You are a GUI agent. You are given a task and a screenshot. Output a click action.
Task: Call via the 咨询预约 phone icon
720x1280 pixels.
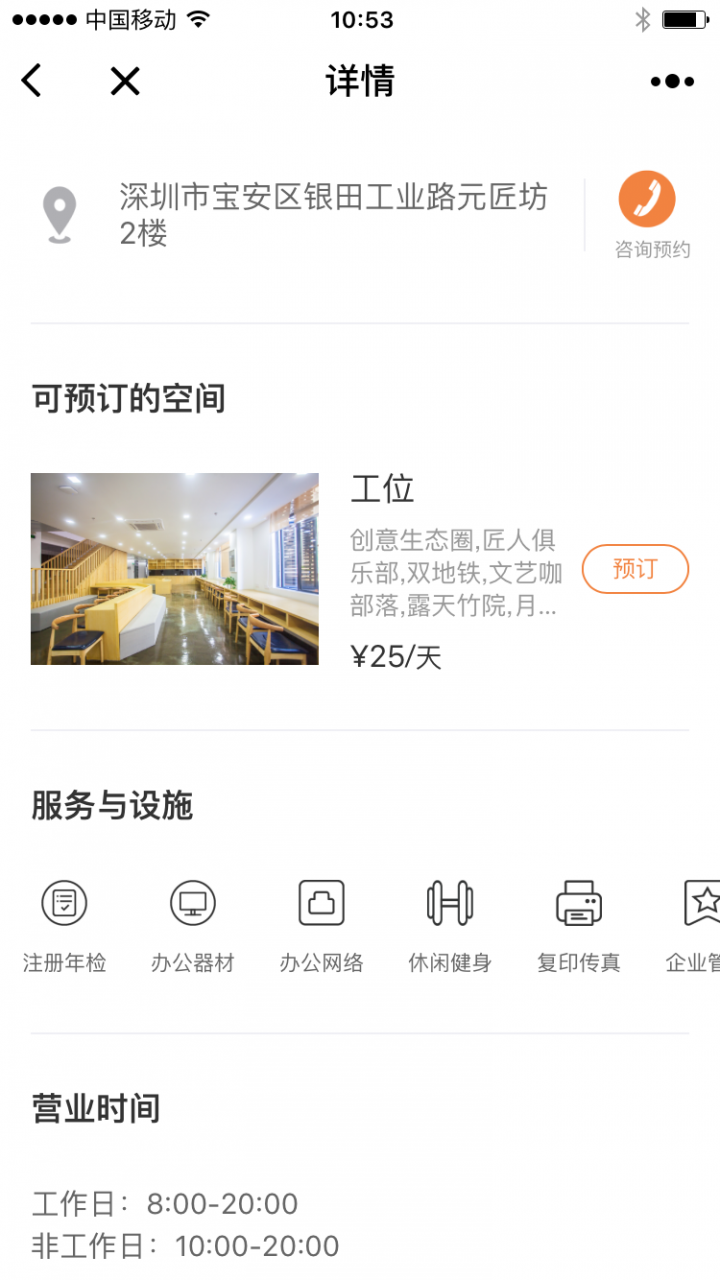[647, 199]
